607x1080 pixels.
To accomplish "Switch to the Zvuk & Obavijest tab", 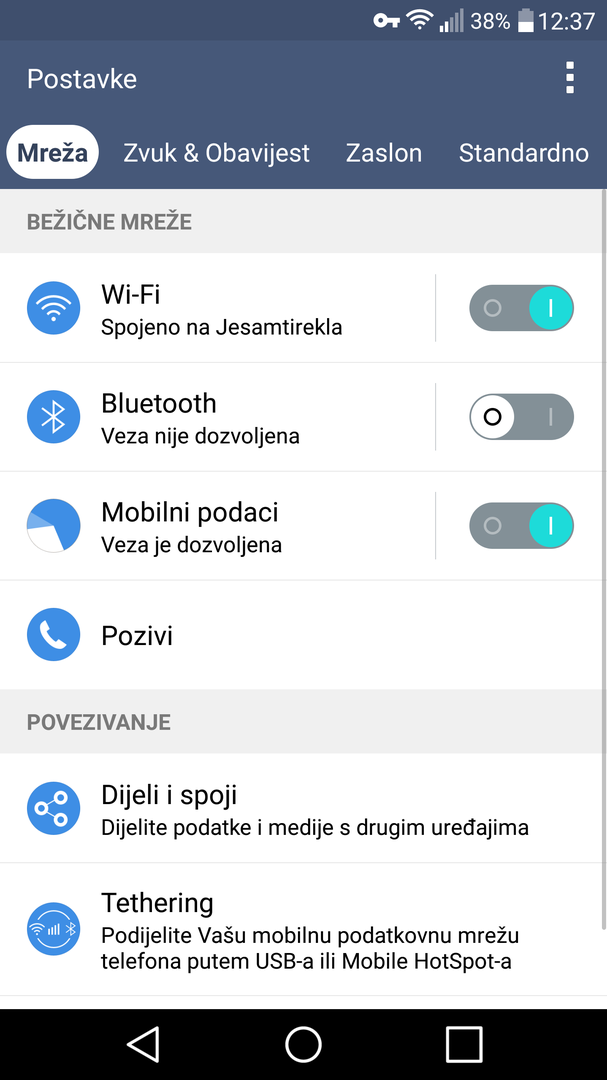I will [x=216, y=153].
